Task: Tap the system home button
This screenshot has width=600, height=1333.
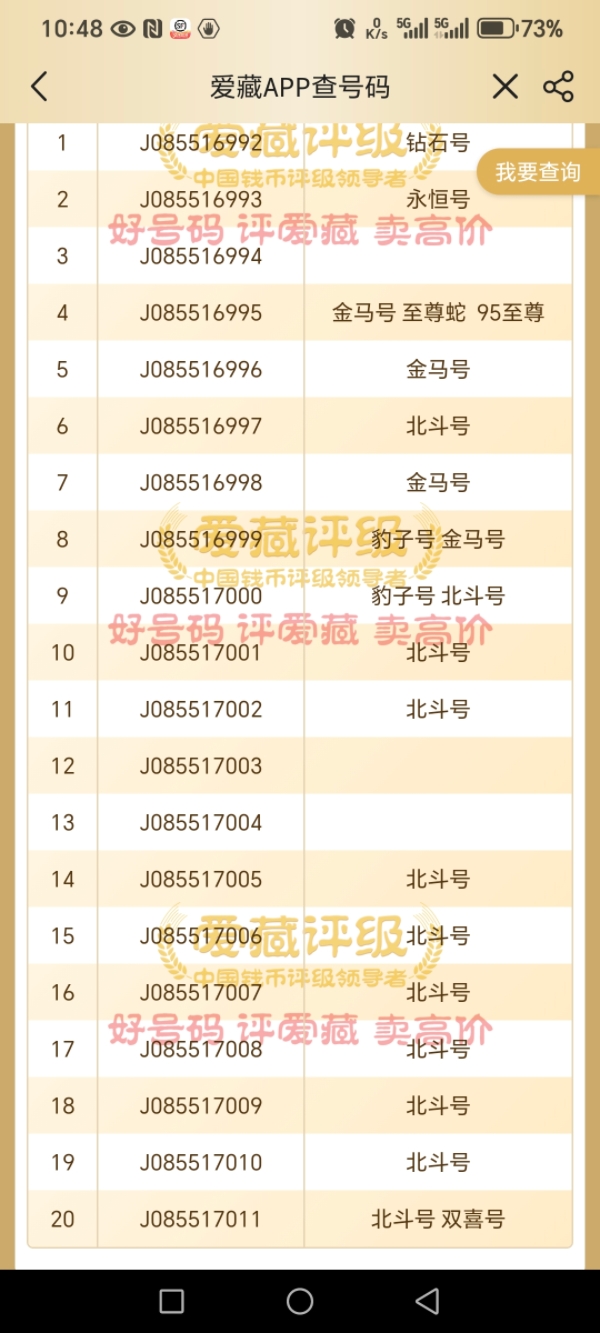Action: 300,1301
